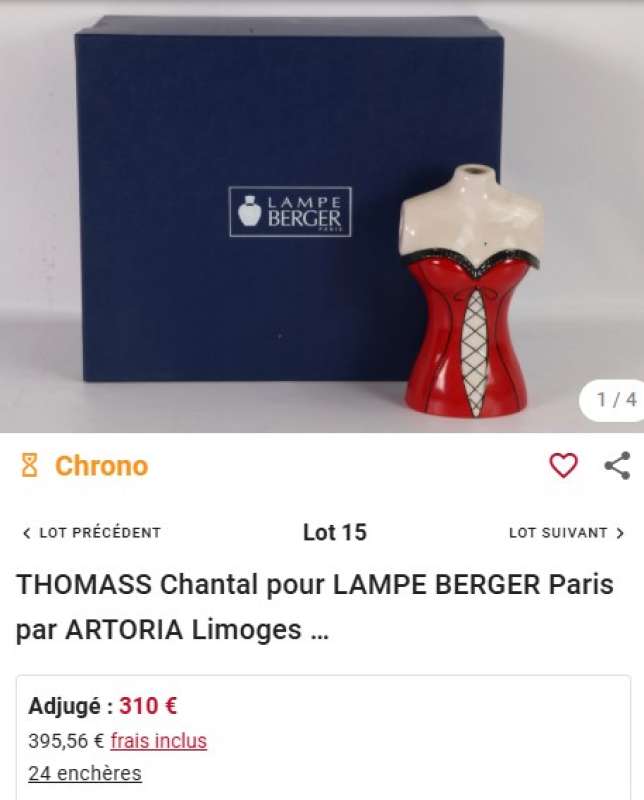The width and height of the screenshot is (644, 800).
Task: View the 24 enchères bid history
Action: click(85, 773)
